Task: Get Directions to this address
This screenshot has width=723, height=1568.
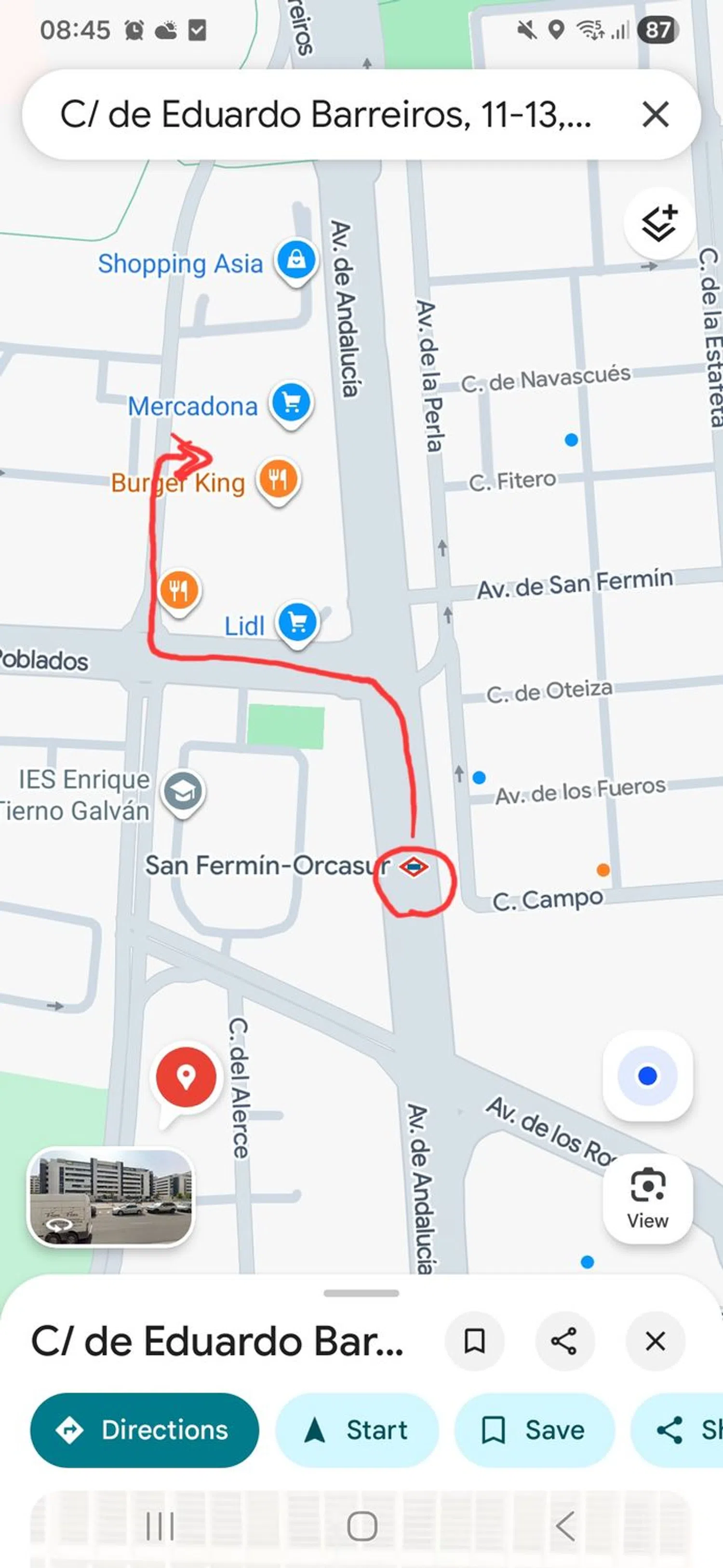Action: point(144,1430)
